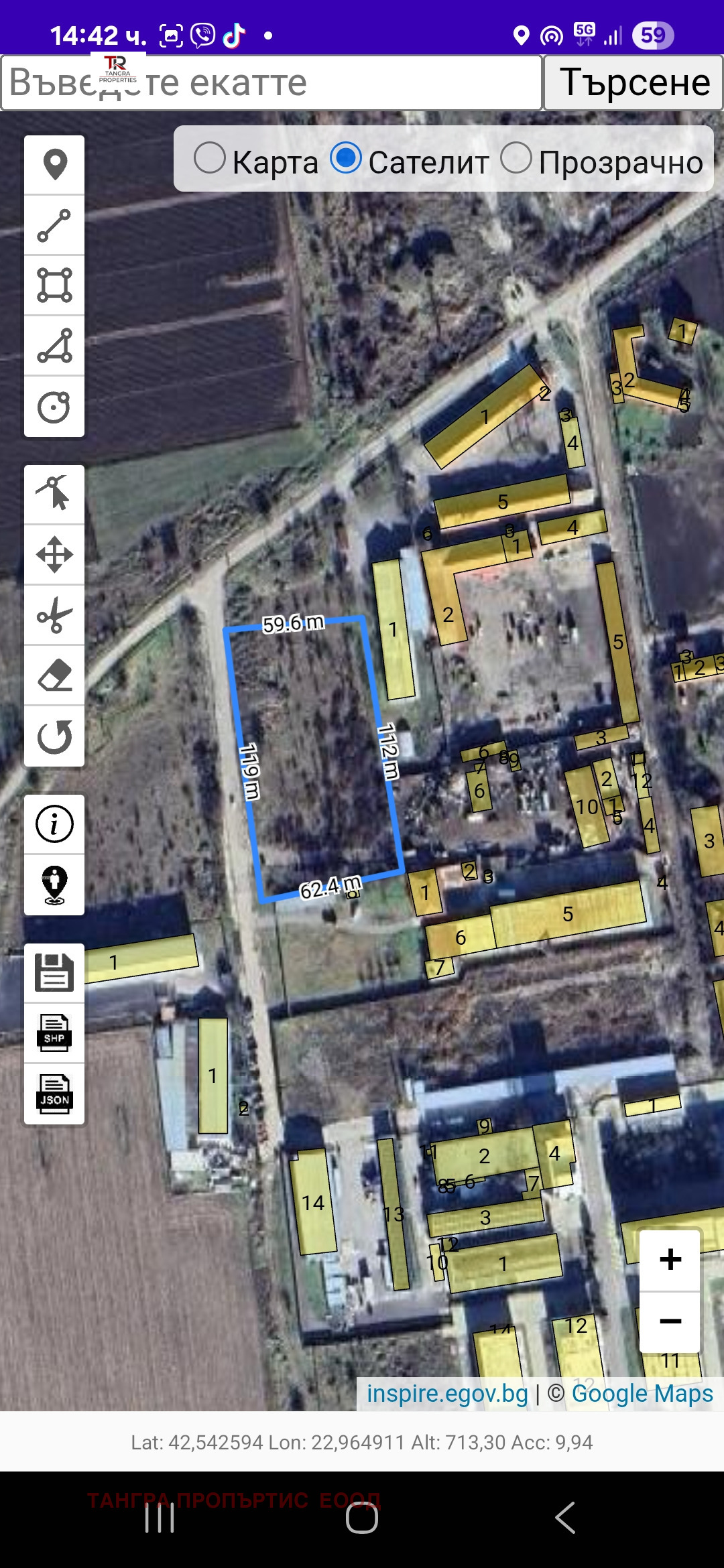Export the drawing as SHP file

tap(54, 1033)
